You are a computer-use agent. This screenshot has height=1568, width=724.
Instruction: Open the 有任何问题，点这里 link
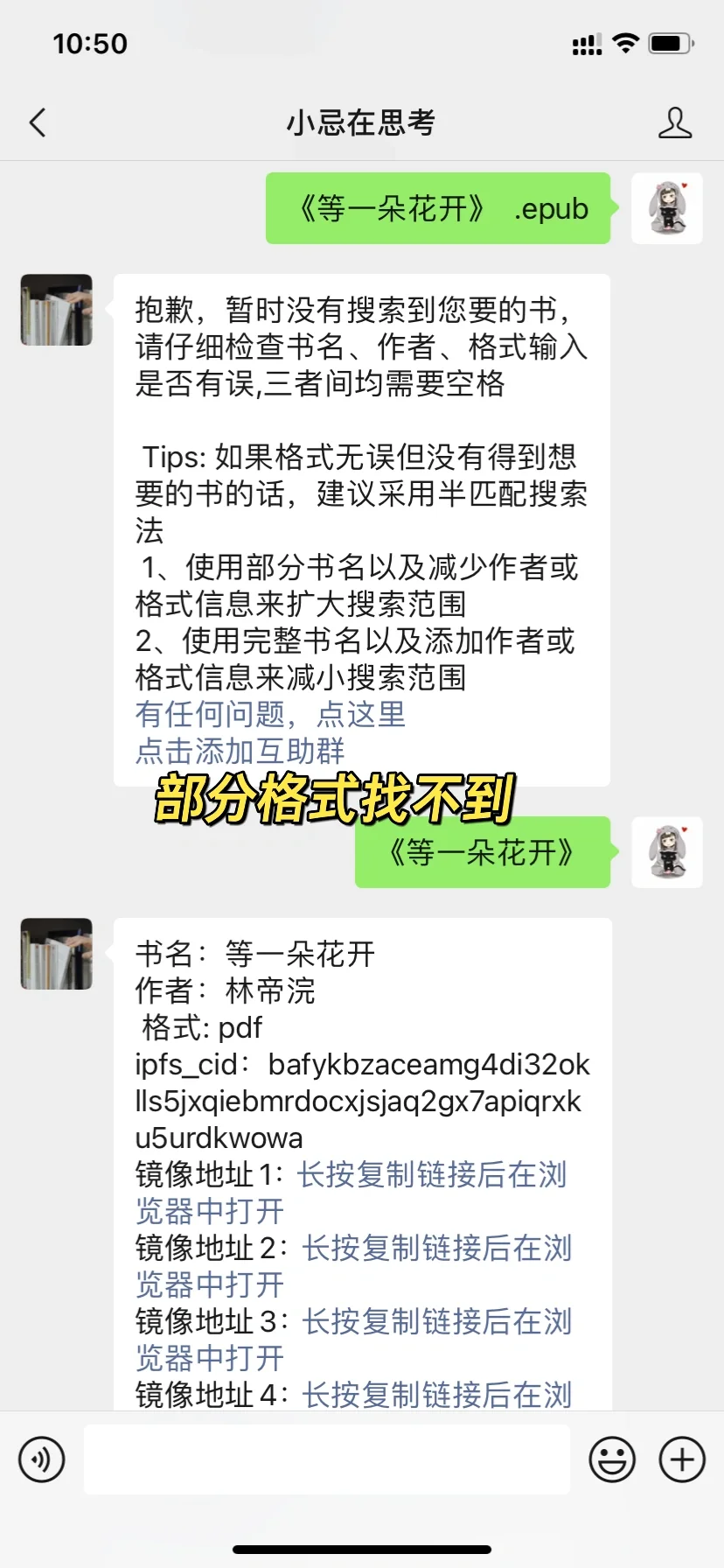(270, 714)
